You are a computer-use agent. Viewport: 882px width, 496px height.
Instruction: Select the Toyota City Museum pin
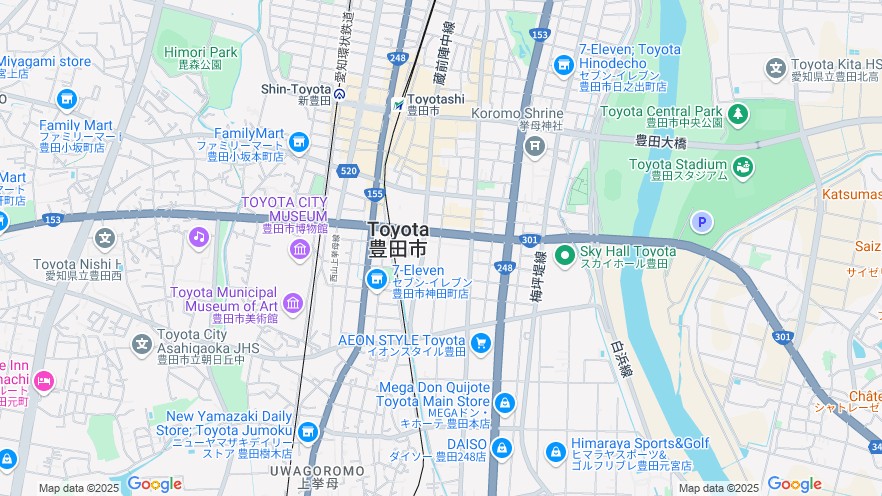[300, 248]
